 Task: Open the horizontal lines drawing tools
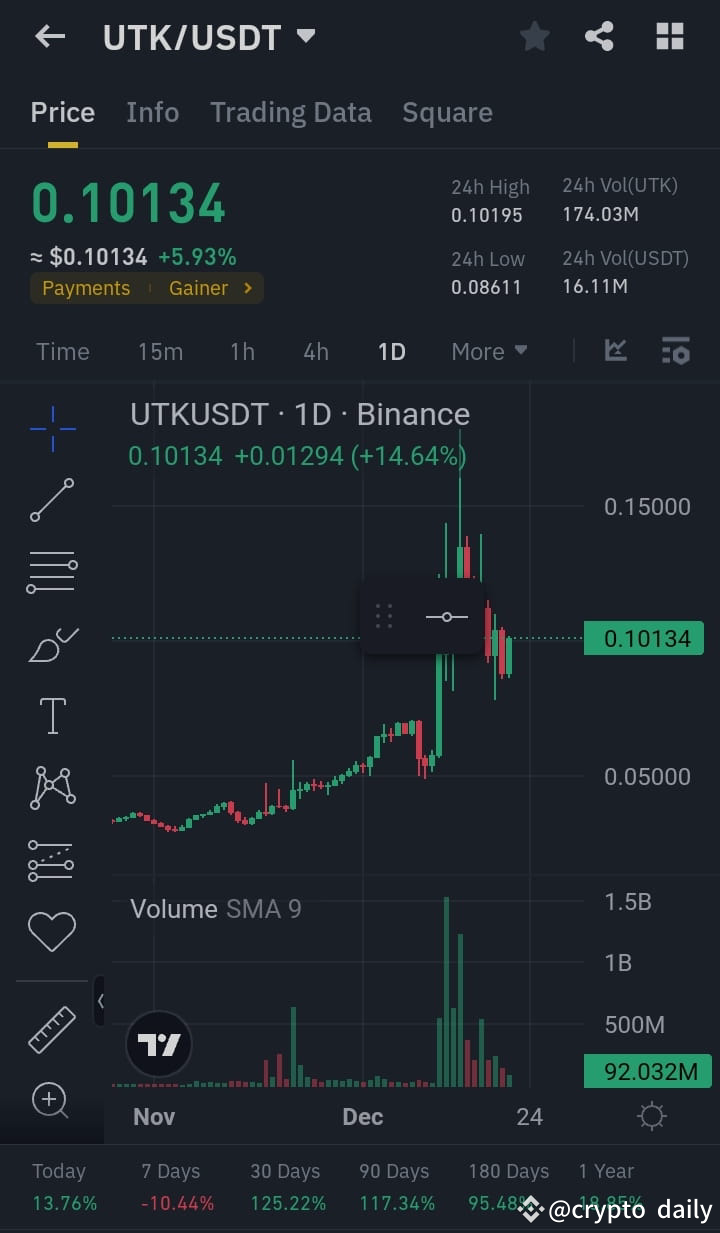point(50,571)
